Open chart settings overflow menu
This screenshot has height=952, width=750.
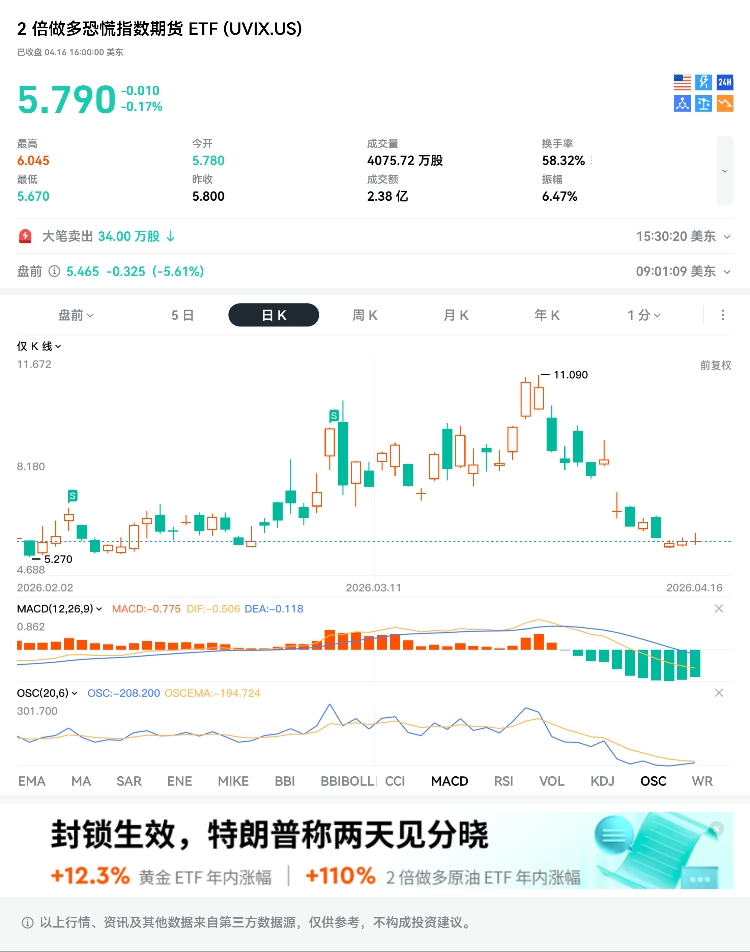(723, 315)
